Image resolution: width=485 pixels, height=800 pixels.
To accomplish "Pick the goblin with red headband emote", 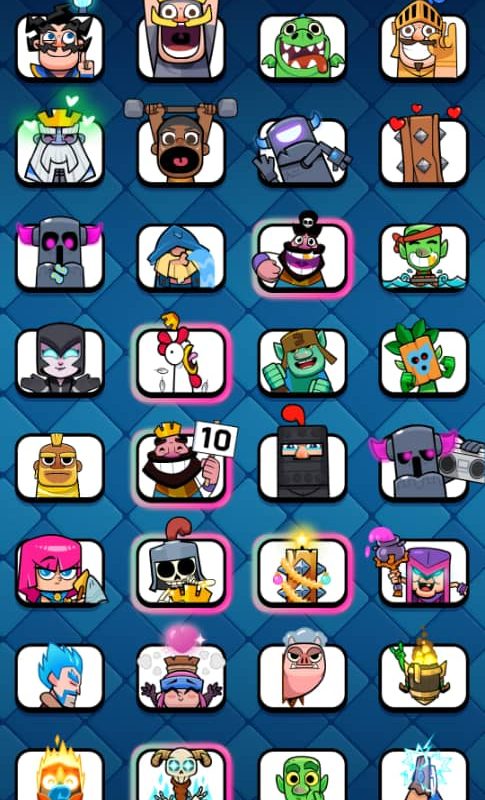I will [x=424, y=256].
